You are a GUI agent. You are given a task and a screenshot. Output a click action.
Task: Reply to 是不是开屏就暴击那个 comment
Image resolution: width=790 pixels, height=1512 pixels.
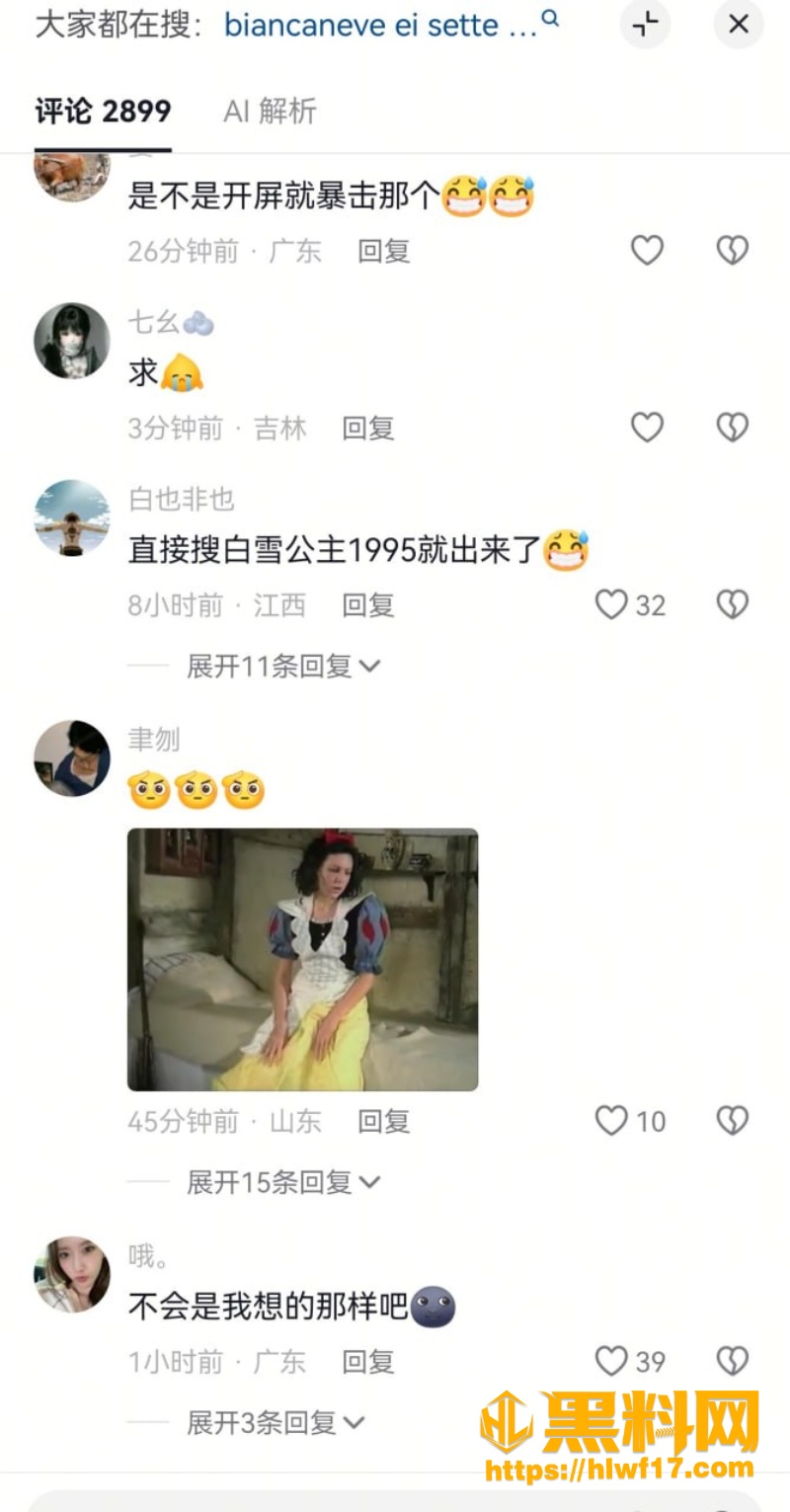click(x=384, y=251)
